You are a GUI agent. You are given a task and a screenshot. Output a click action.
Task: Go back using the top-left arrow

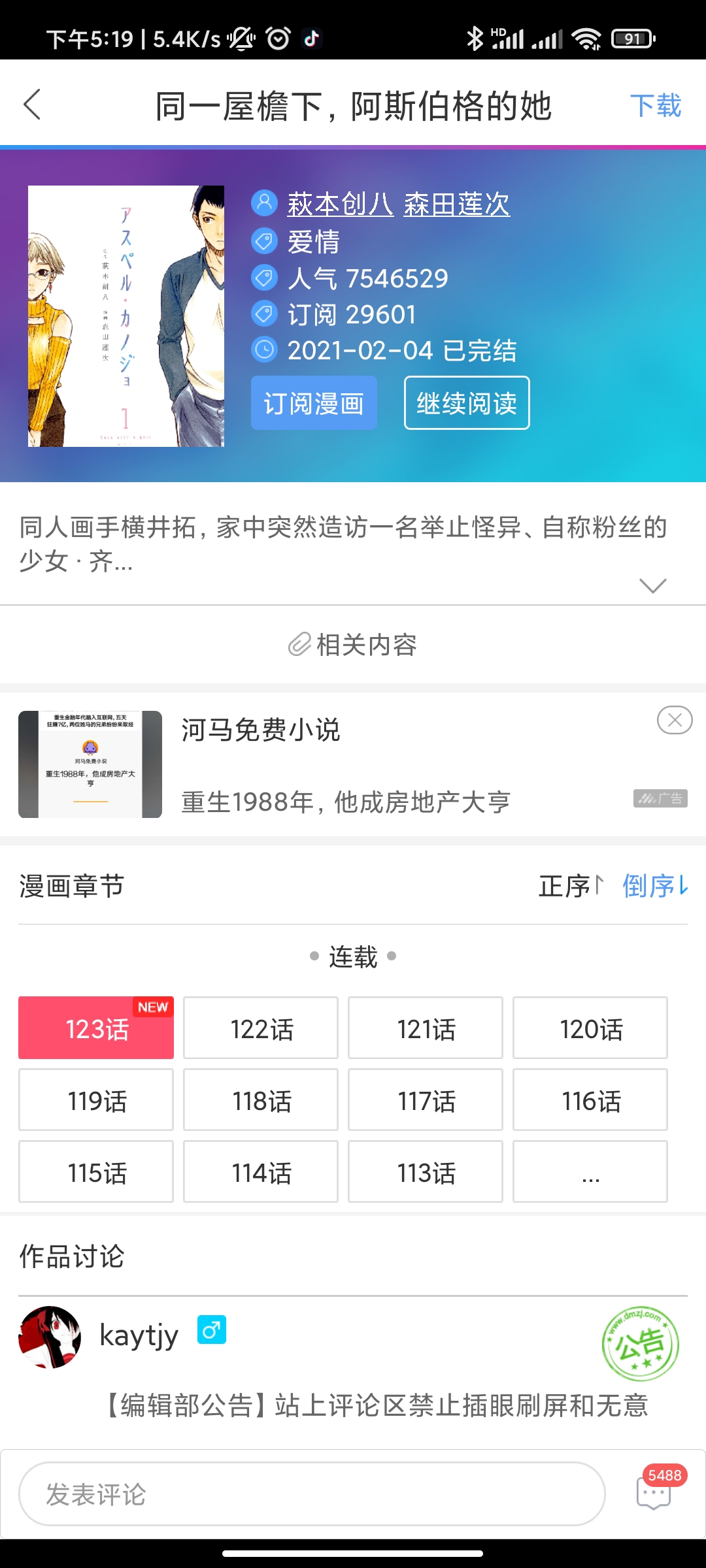(x=33, y=105)
